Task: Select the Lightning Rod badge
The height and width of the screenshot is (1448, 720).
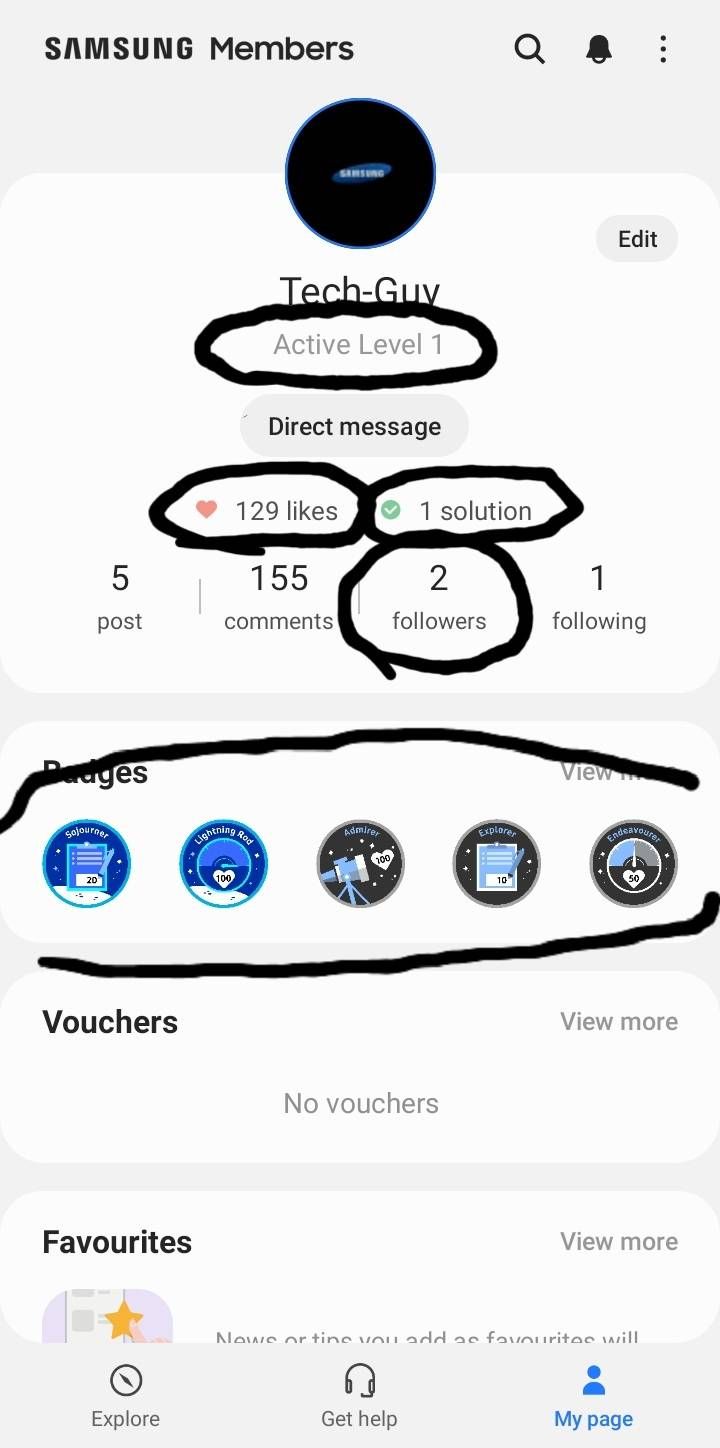Action: click(x=223, y=864)
